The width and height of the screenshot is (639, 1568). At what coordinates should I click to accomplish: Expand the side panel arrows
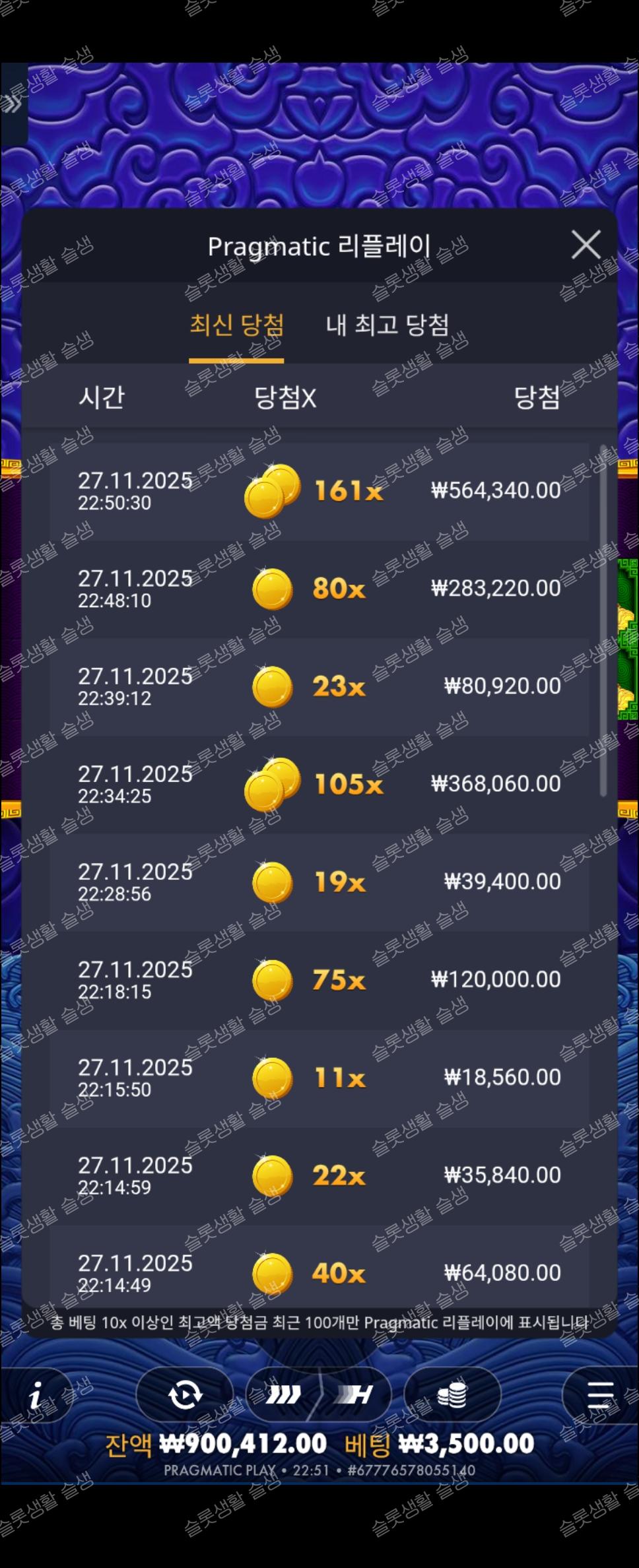click(x=12, y=104)
